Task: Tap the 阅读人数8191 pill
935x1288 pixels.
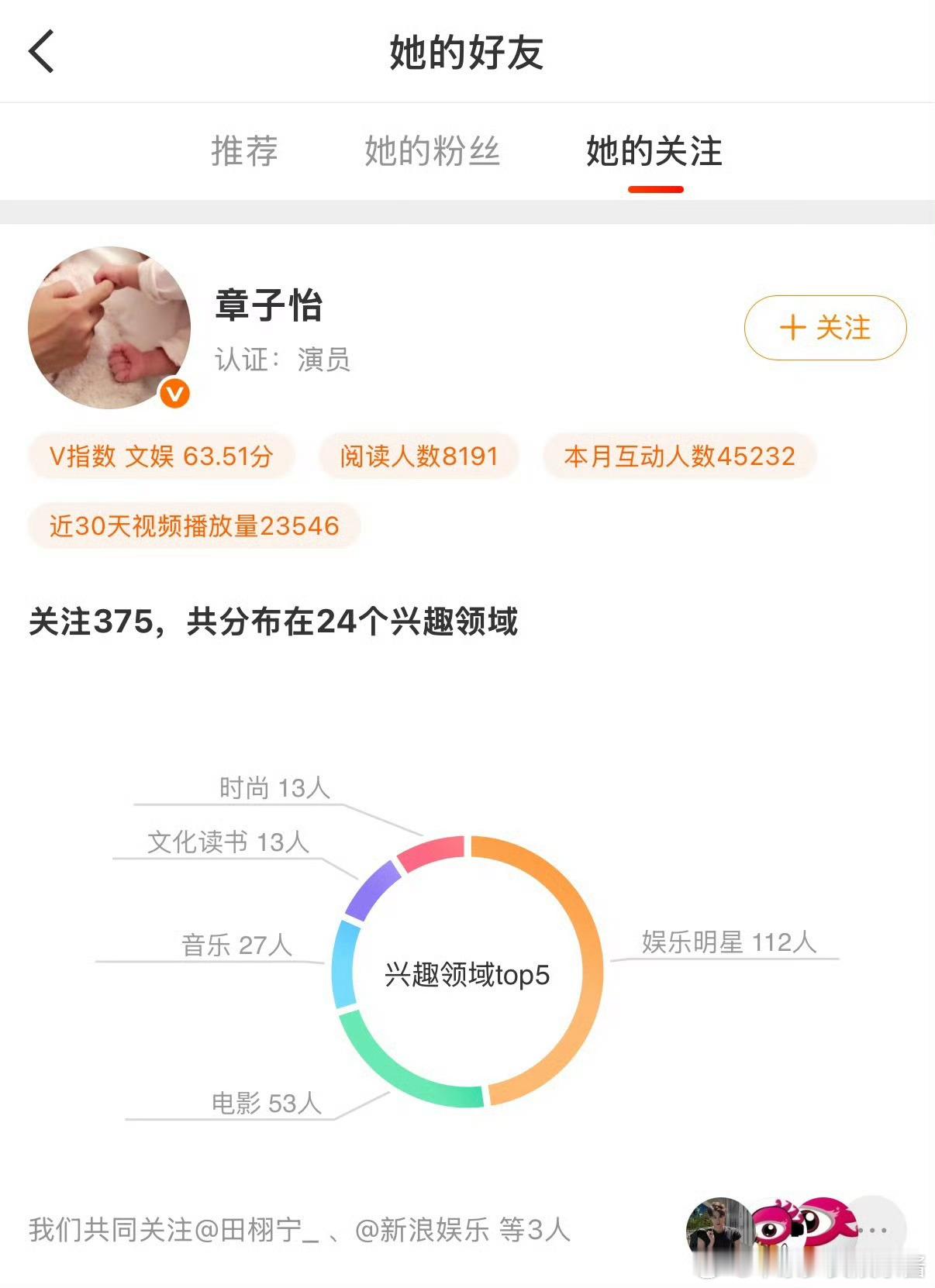Action: pos(421,456)
